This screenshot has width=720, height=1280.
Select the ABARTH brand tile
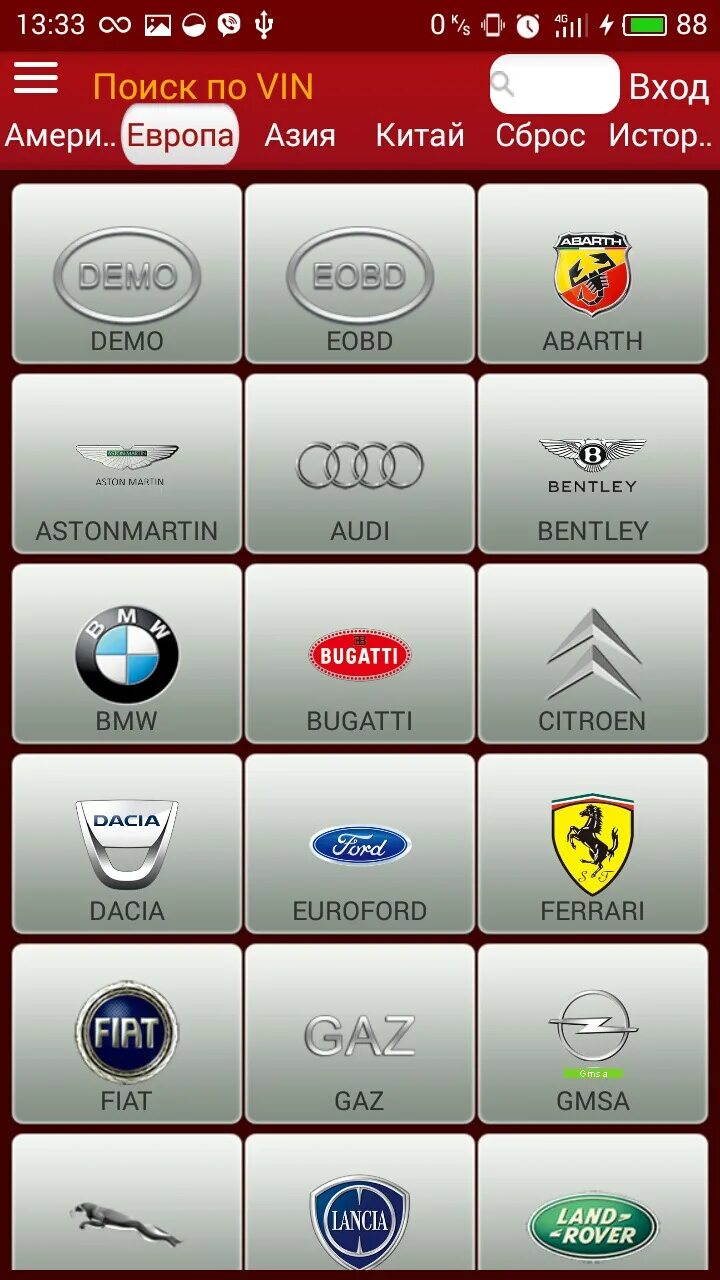pyautogui.click(x=593, y=273)
